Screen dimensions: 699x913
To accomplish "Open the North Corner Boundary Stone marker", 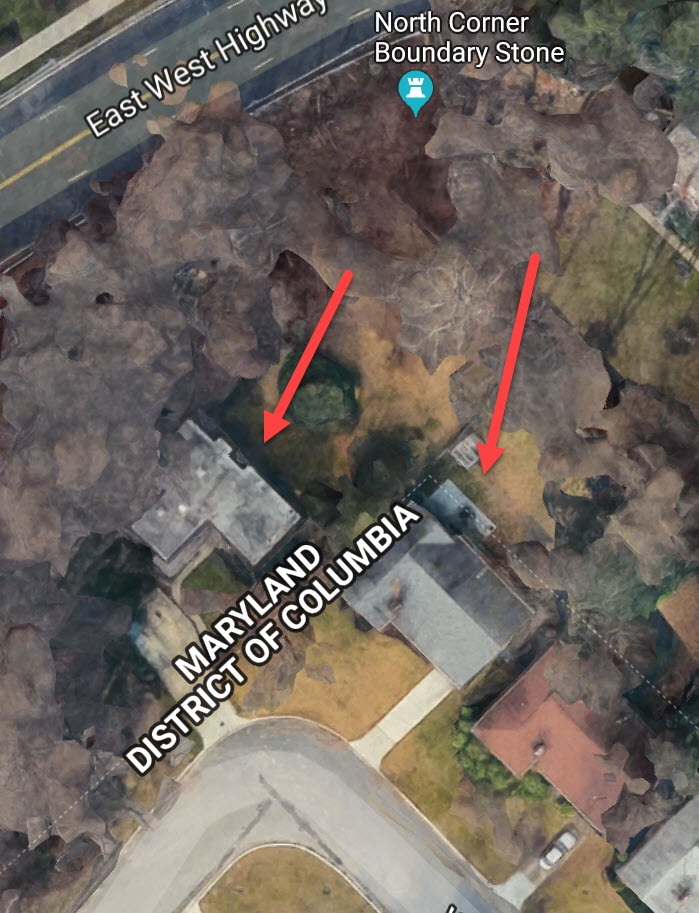I will (414, 90).
